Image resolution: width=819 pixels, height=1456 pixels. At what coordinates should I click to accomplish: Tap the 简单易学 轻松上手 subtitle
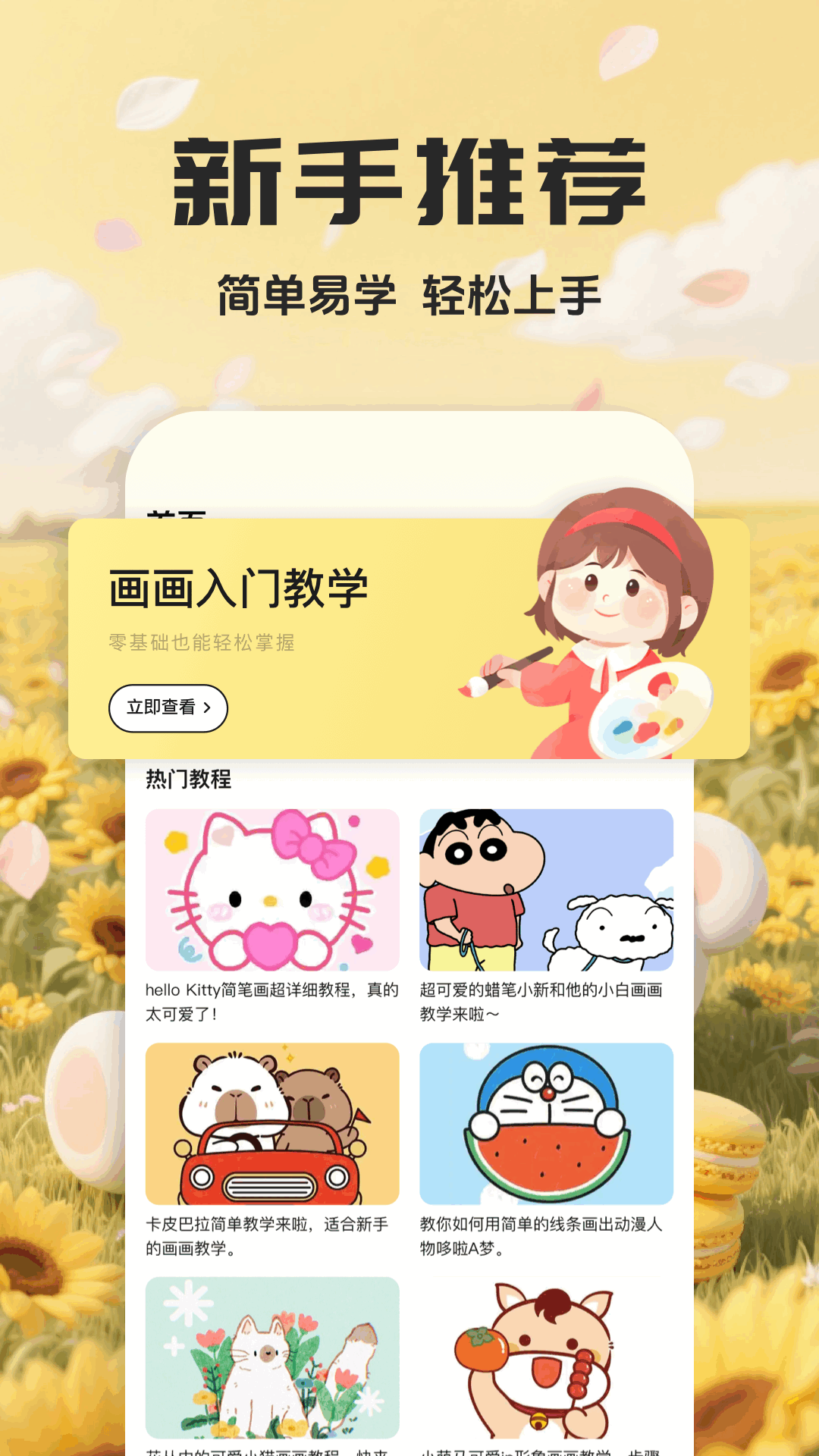[x=409, y=292]
